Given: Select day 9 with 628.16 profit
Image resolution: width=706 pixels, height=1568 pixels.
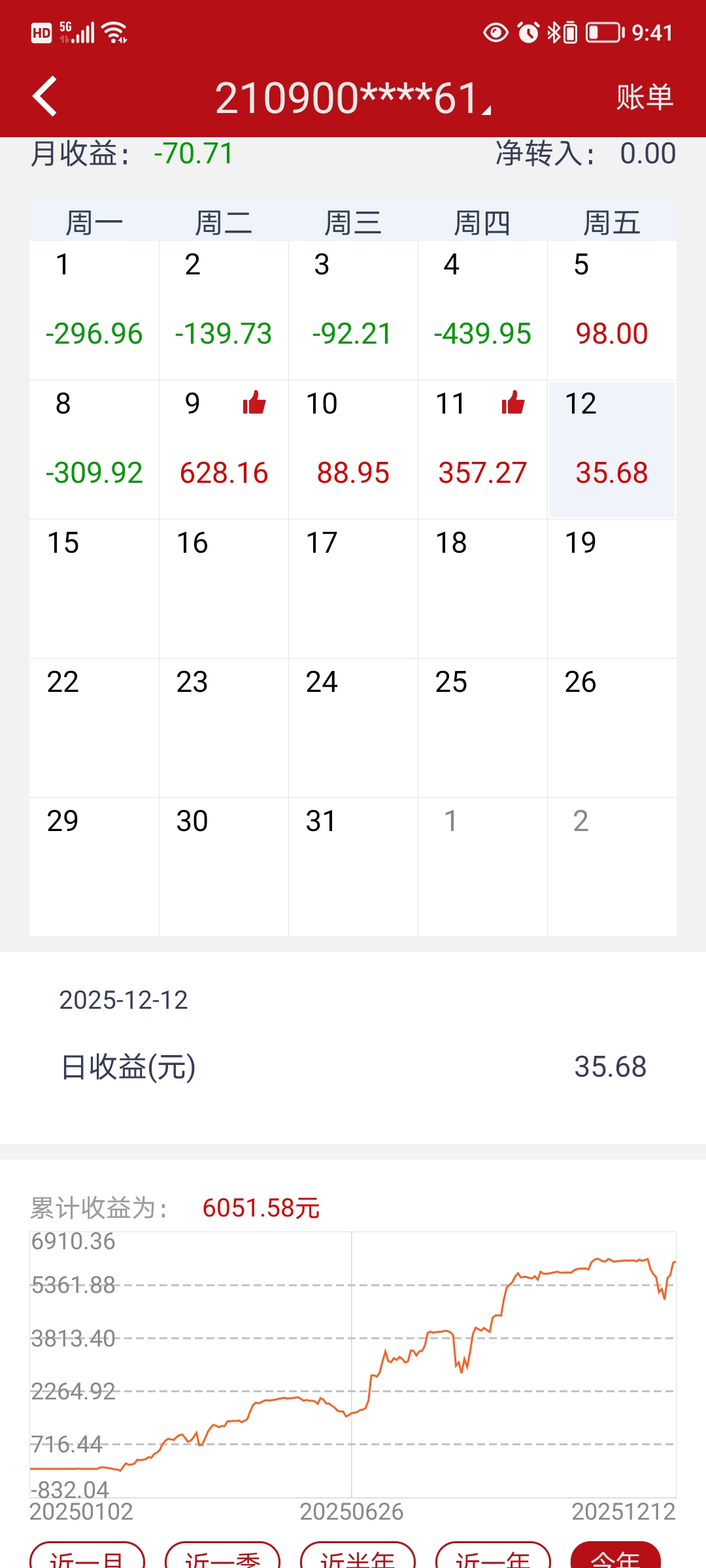Looking at the screenshot, I should [x=224, y=449].
